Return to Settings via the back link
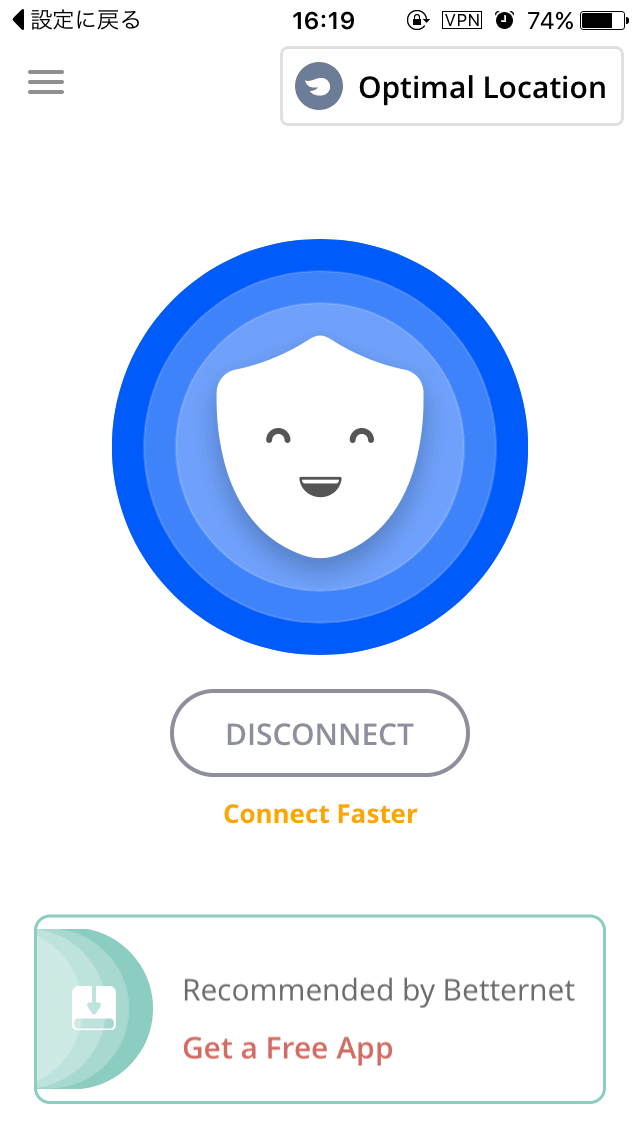640x1136 pixels. tap(75, 20)
